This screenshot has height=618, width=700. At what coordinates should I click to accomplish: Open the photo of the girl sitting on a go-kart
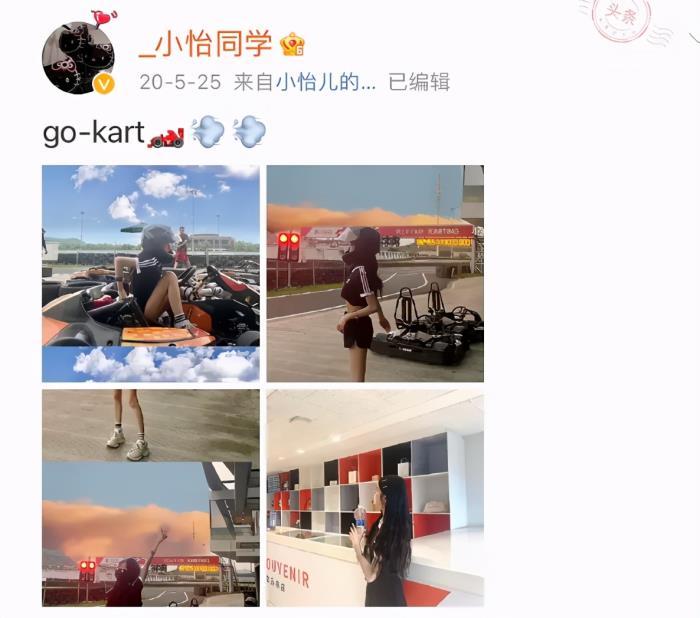[x=151, y=273]
